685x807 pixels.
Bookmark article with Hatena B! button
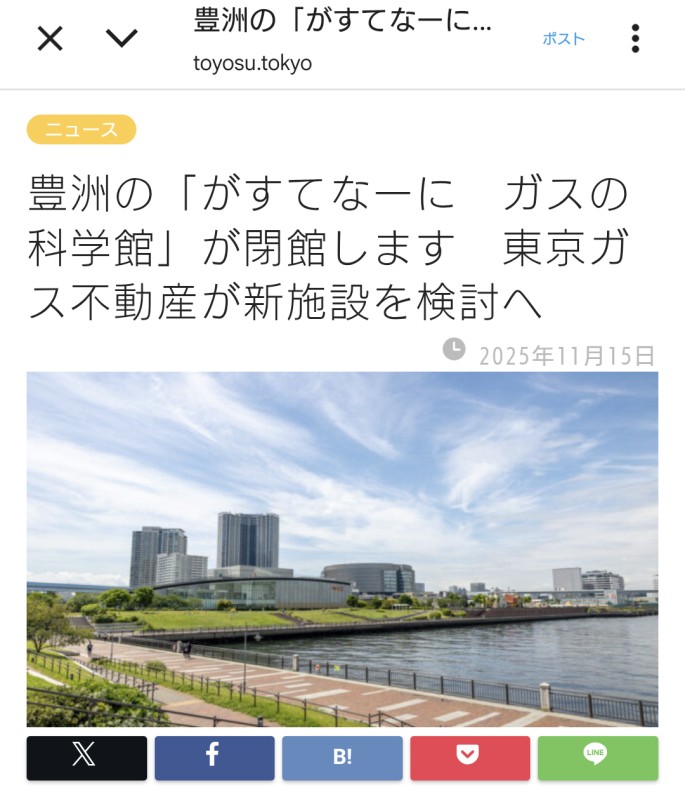pyautogui.click(x=342, y=757)
